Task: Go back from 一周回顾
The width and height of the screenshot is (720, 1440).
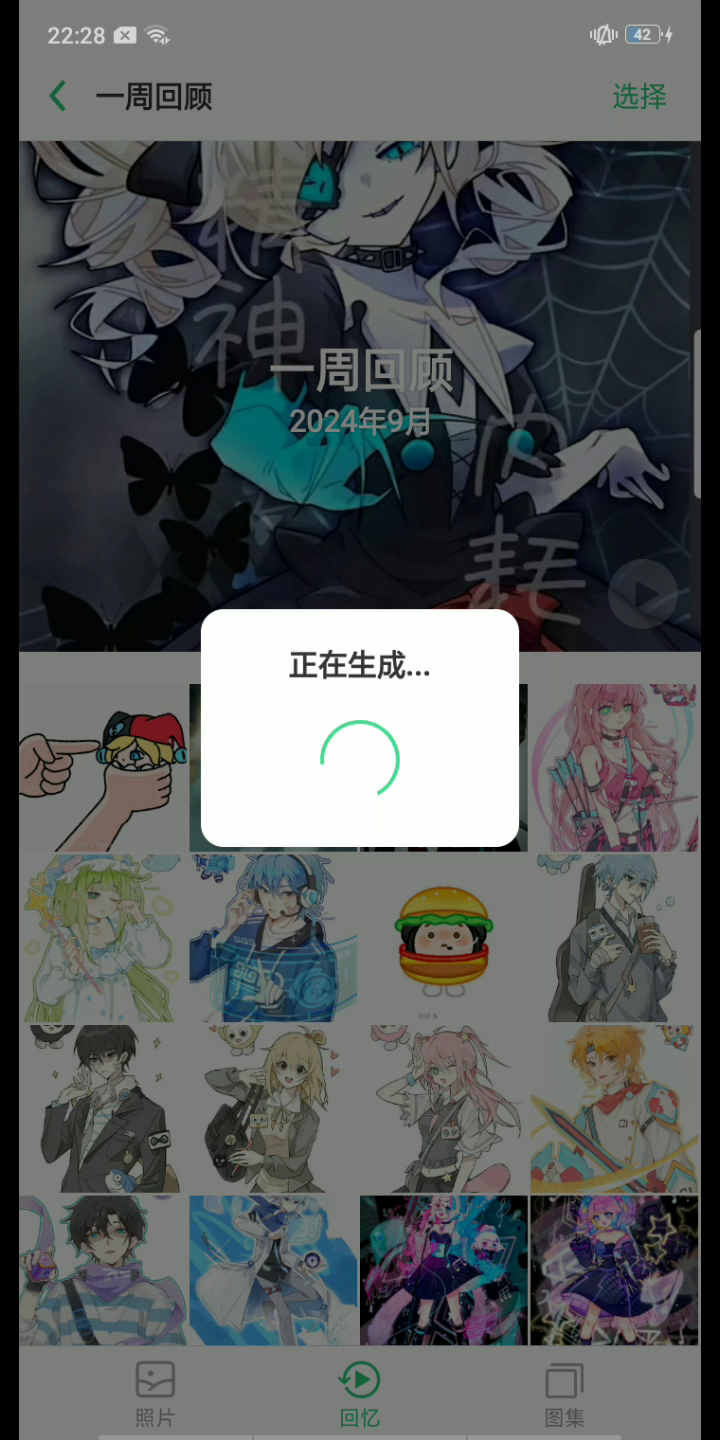Action: [x=58, y=97]
